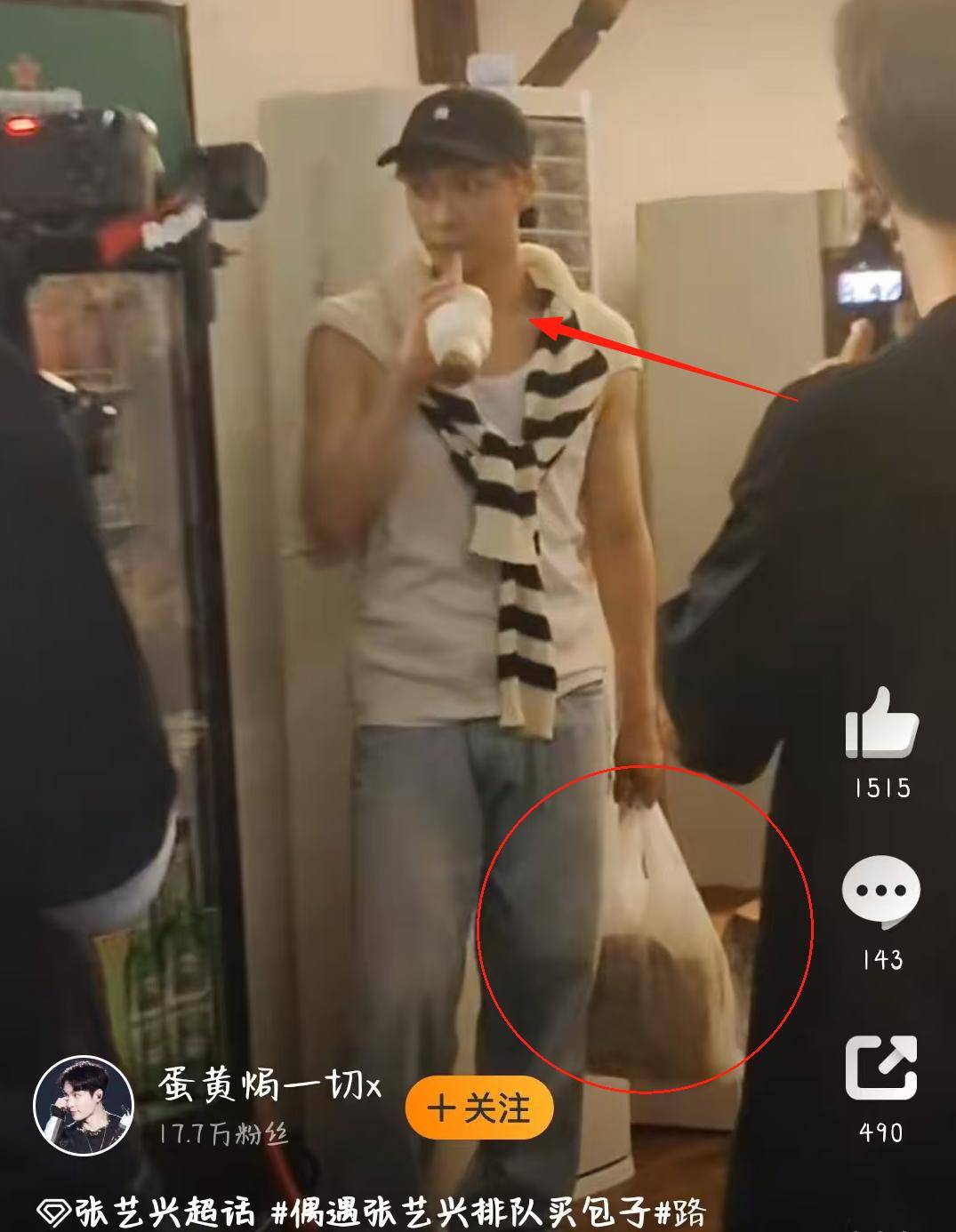Open the comments on this video
Screen dimensions: 956x1232
pyautogui.click(x=880, y=892)
